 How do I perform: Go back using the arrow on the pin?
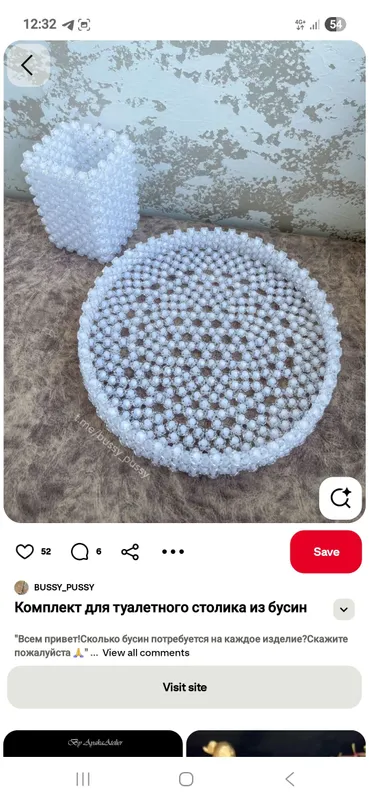(x=28, y=65)
